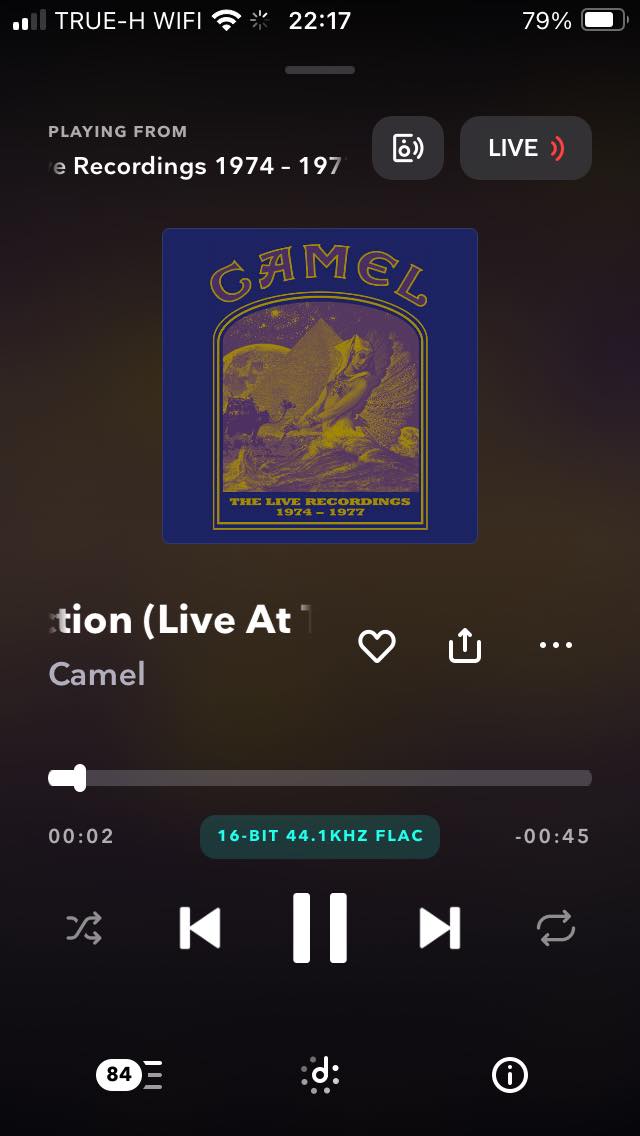
Task: Skip to the previous track
Action: pyautogui.click(x=200, y=928)
